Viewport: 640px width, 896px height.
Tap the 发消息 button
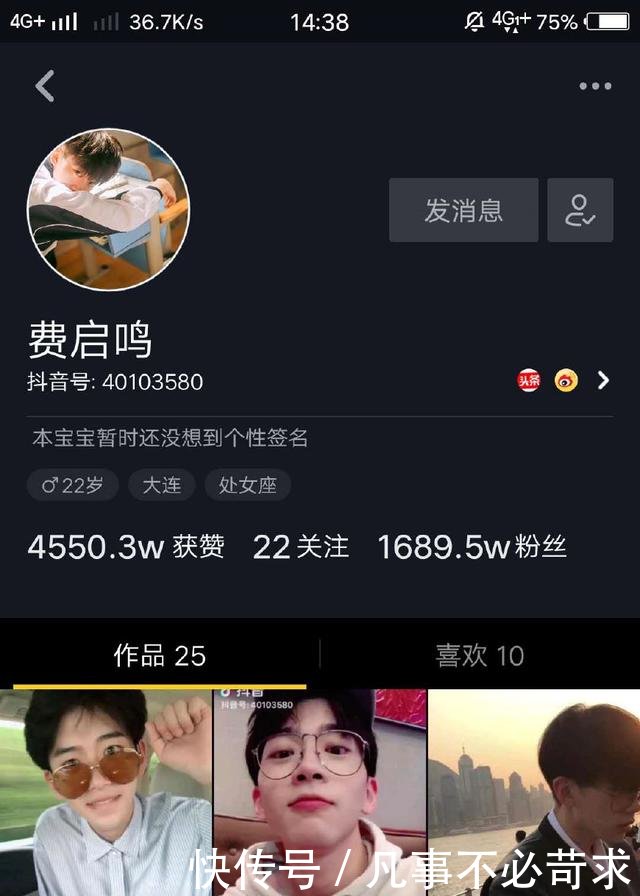pos(463,210)
